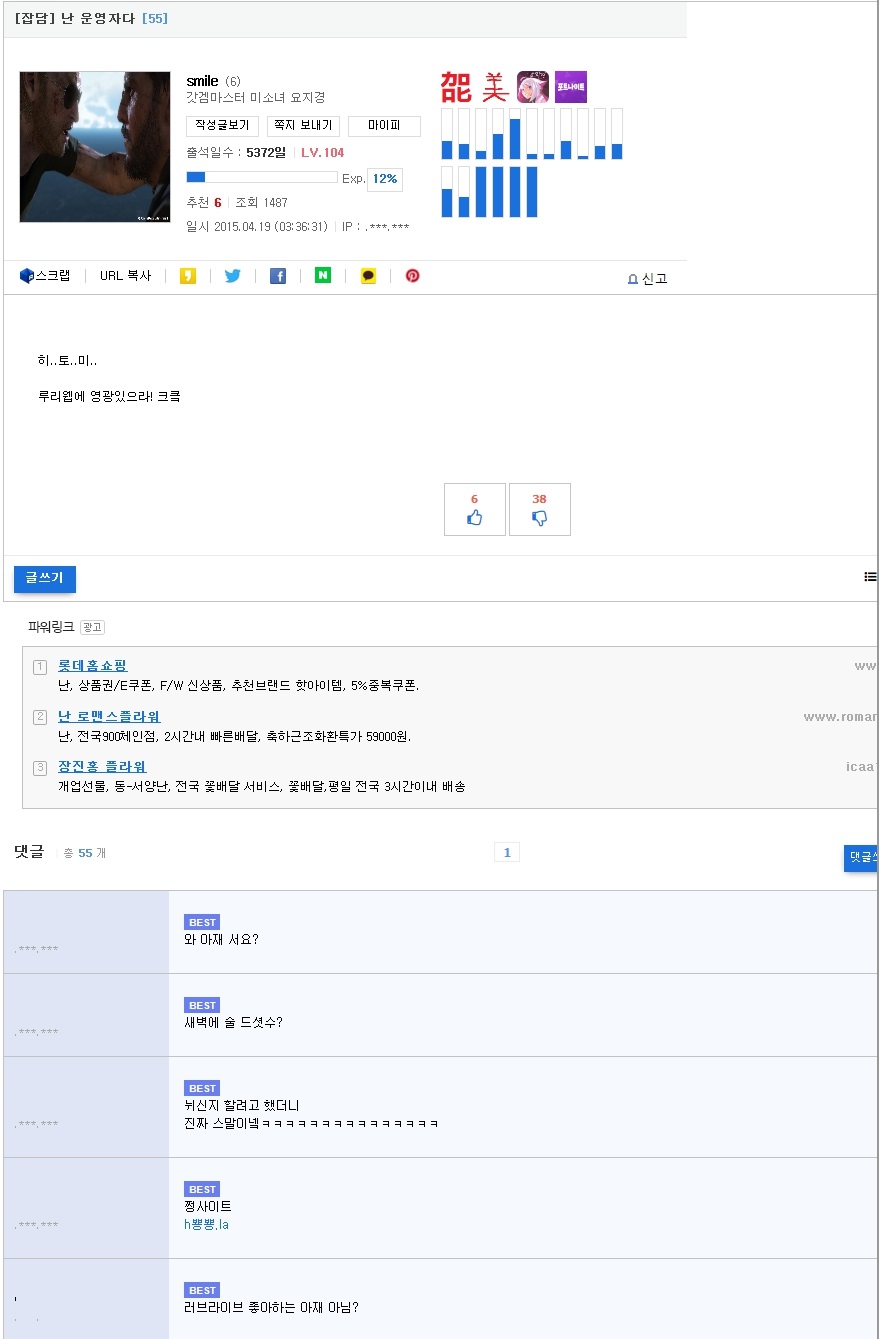Report the post with 신고
The height and width of the screenshot is (1339, 879).
[x=647, y=279]
